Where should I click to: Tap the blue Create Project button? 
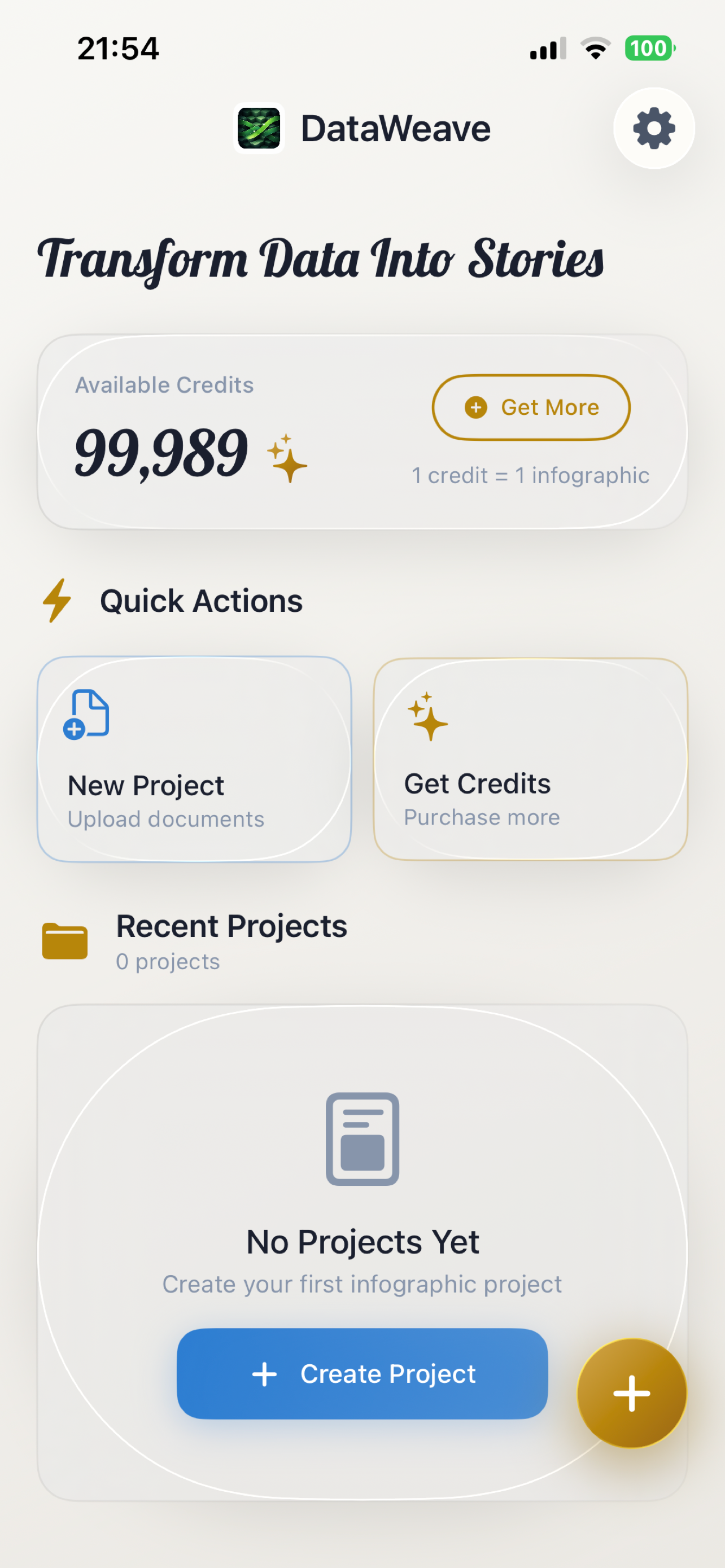(362, 1373)
